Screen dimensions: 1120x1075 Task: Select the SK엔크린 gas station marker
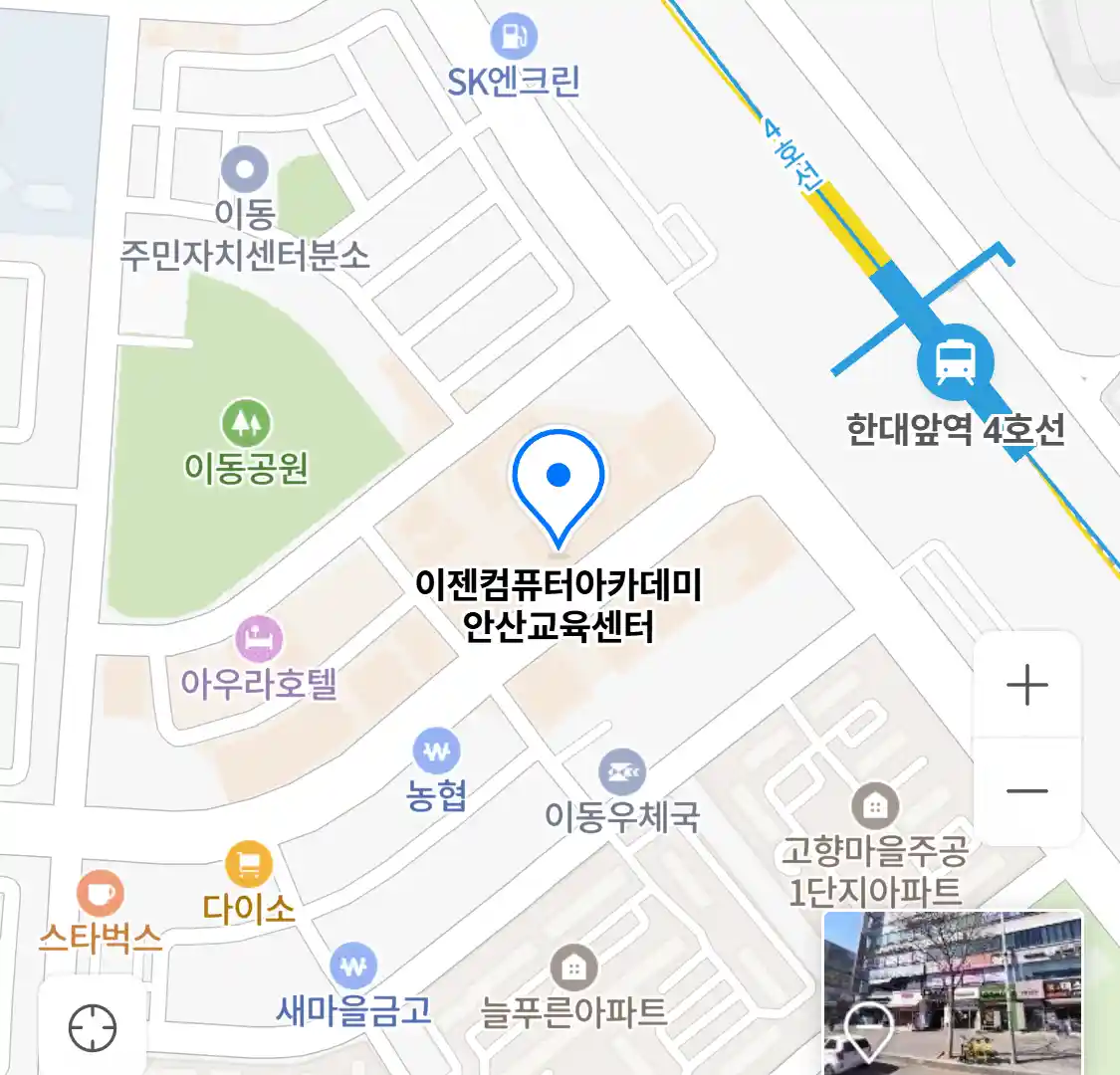514,38
